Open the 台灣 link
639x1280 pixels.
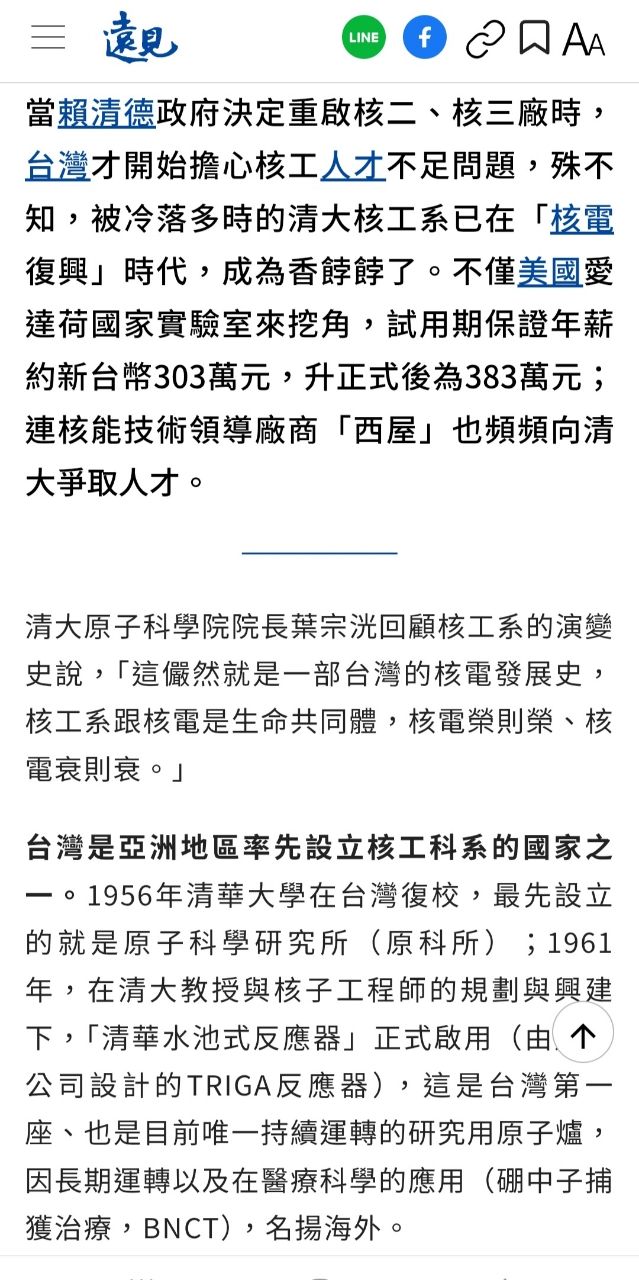click(58, 165)
